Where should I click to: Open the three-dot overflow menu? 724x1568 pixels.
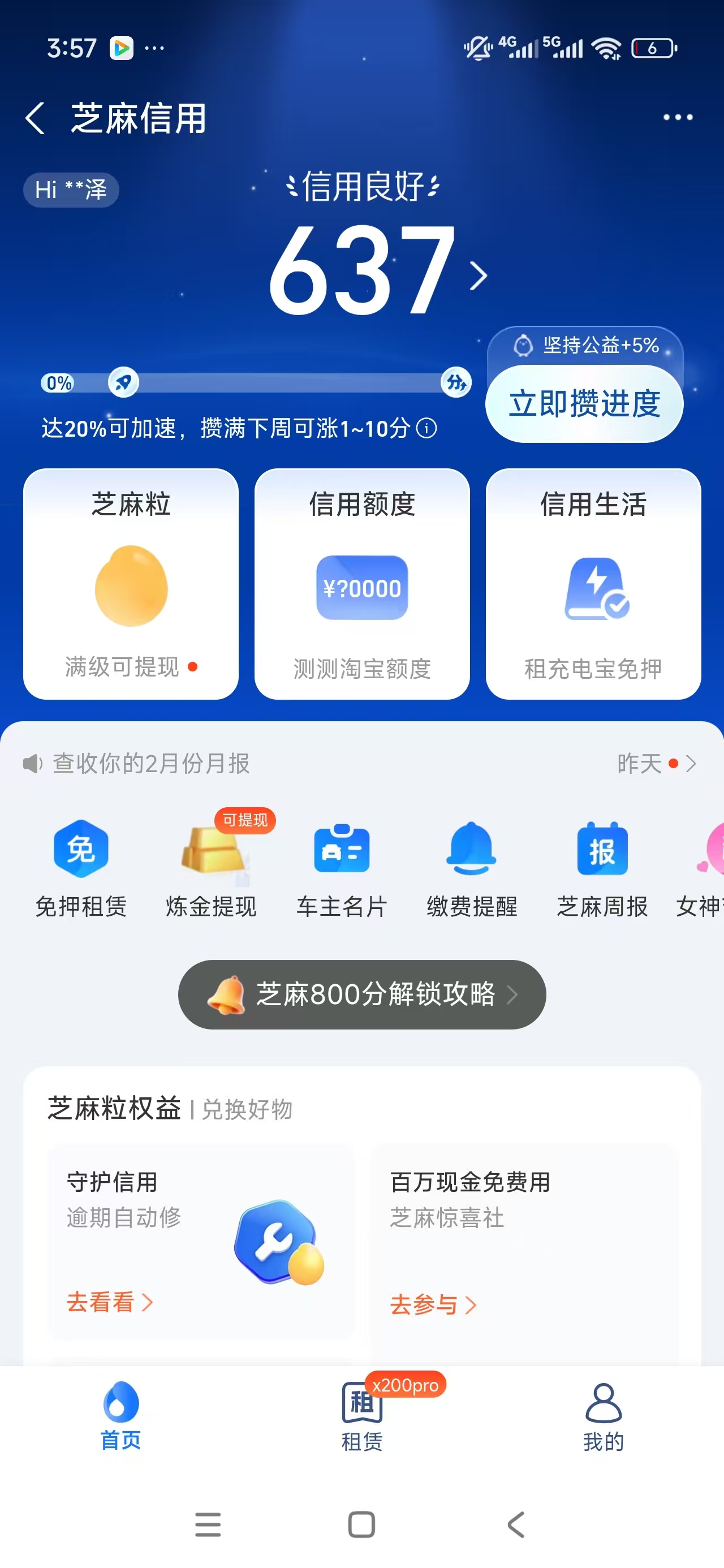(x=677, y=118)
